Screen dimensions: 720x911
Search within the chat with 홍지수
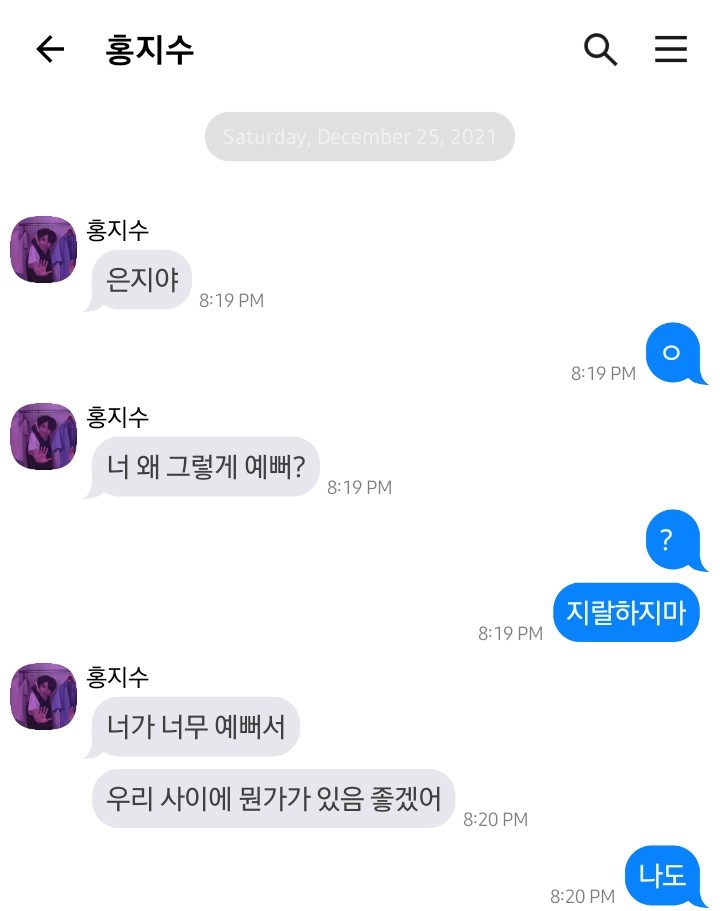click(600, 49)
